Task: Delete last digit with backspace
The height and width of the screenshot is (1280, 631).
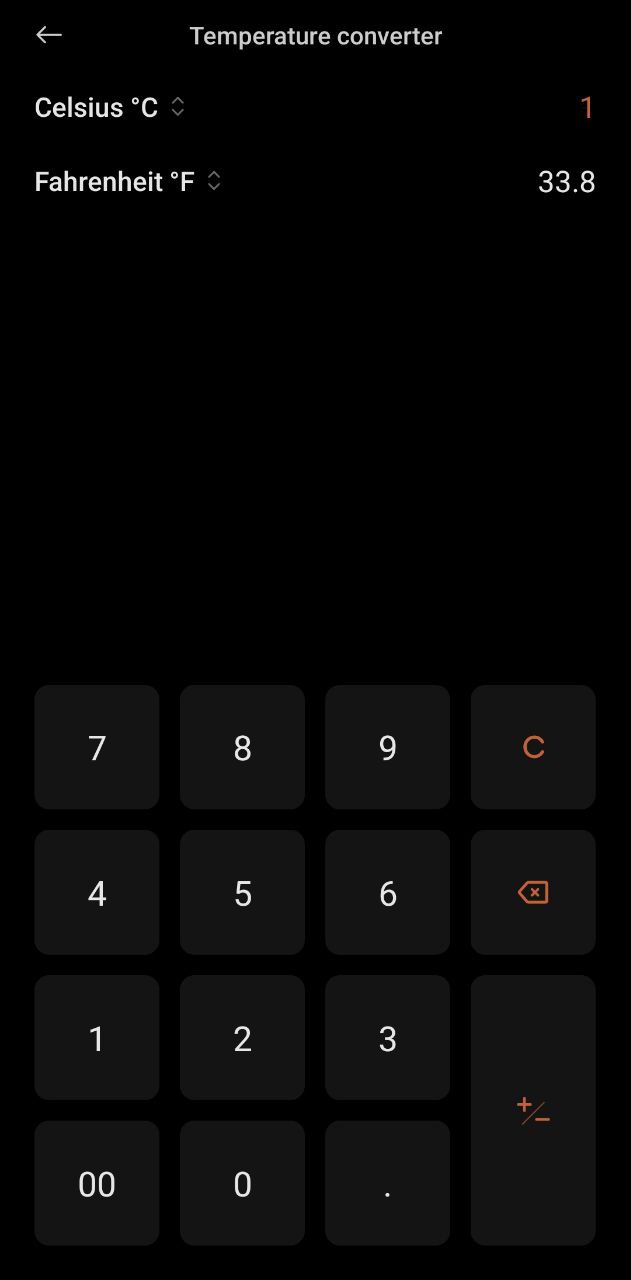Action: 533,892
